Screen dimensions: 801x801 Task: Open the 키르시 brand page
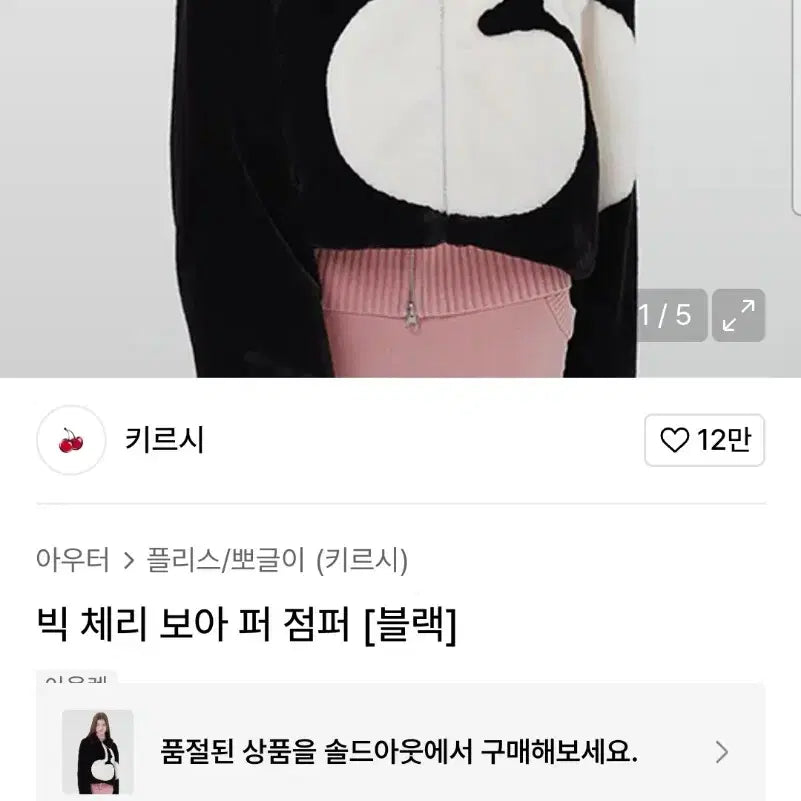point(166,440)
